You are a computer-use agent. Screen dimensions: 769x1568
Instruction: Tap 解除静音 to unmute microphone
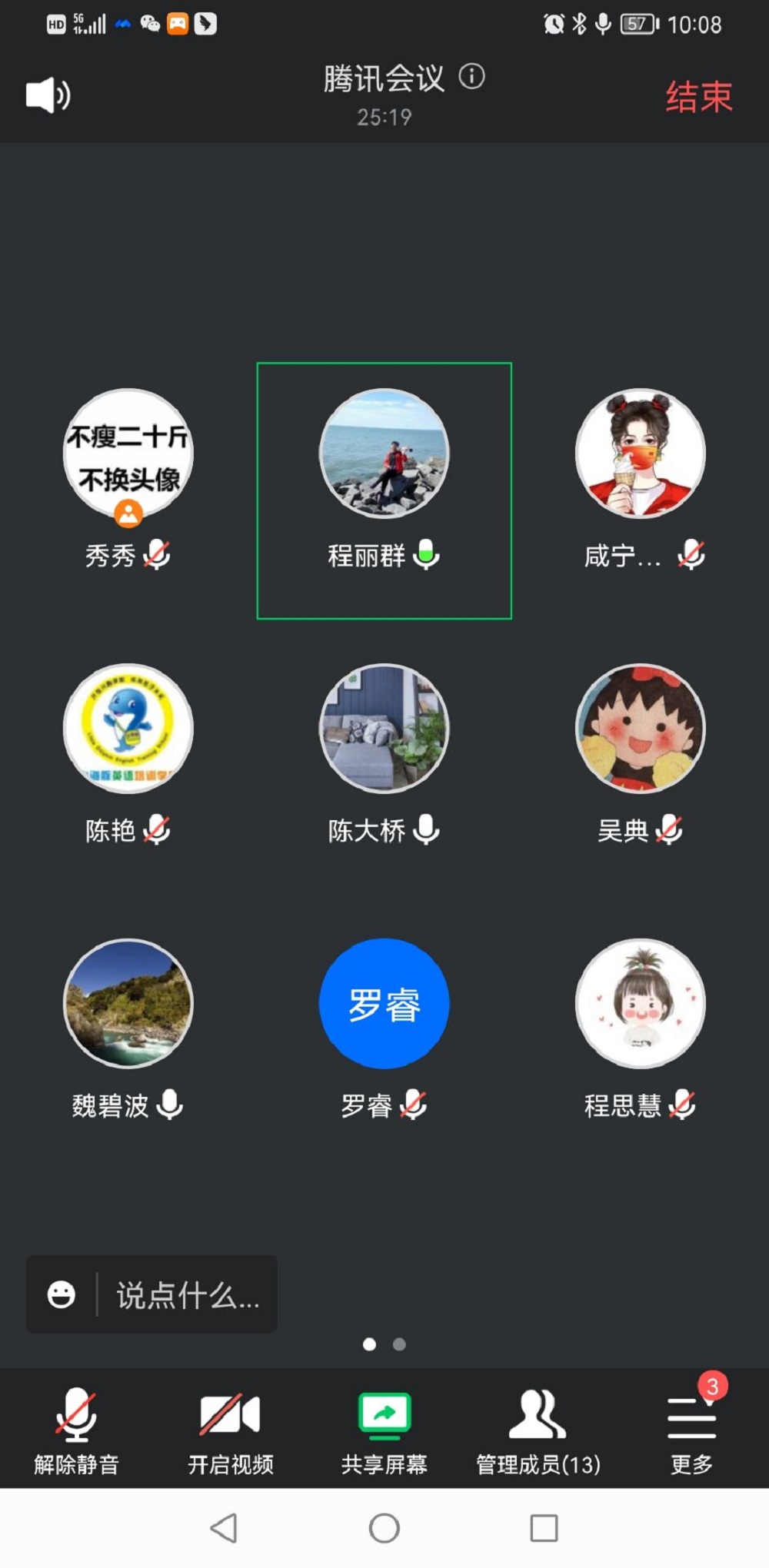[x=76, y=1431]
